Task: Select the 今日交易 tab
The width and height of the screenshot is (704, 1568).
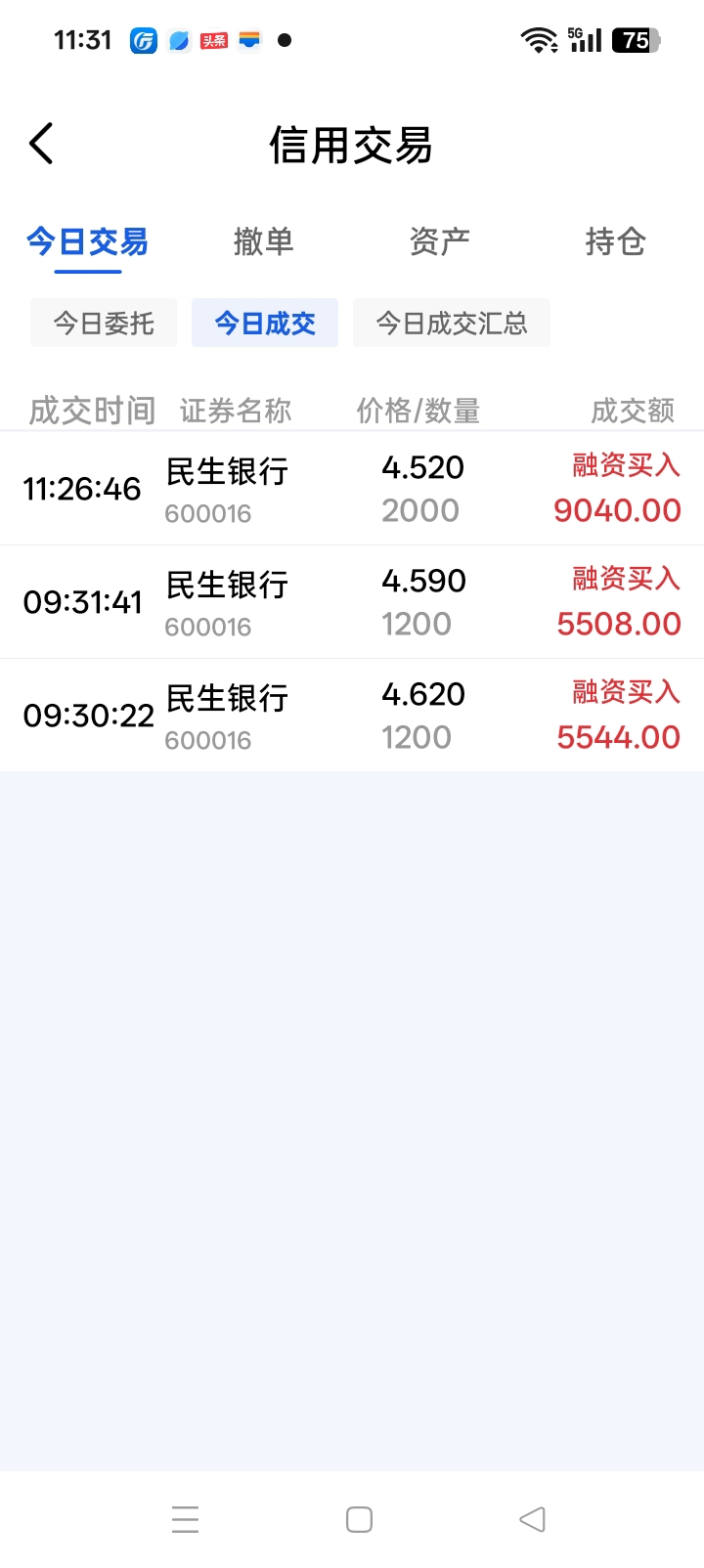Action: [x=88, y=241]
